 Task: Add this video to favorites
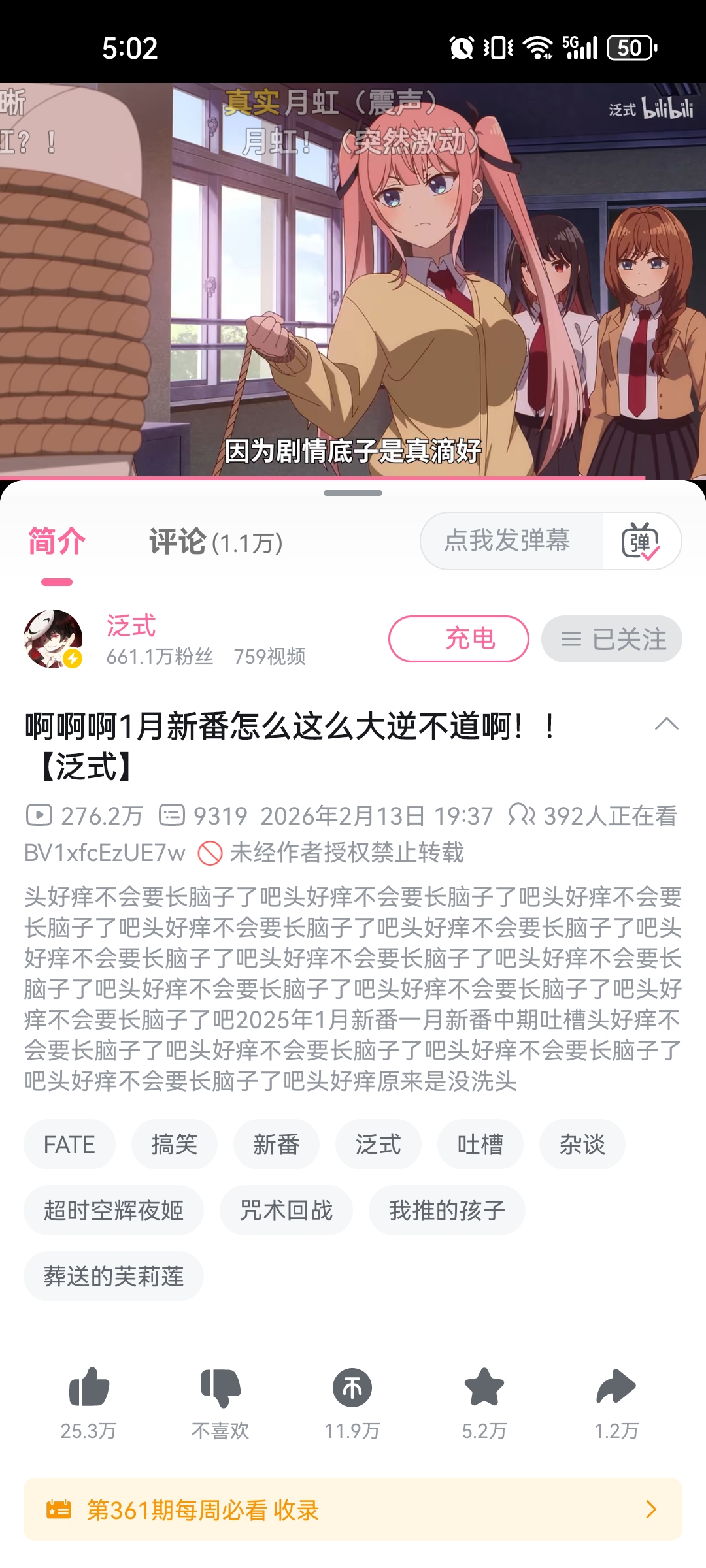[x=484, y=1388]
